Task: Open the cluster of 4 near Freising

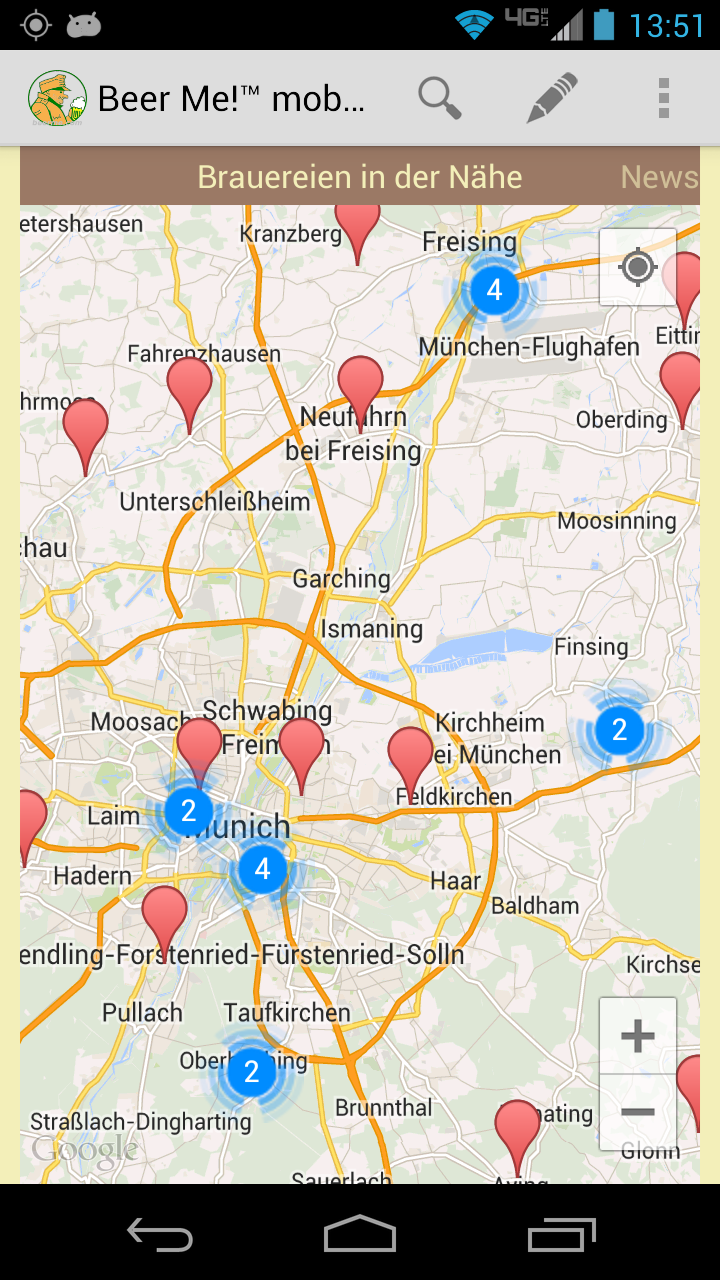Action: click(x=494, y=291)
